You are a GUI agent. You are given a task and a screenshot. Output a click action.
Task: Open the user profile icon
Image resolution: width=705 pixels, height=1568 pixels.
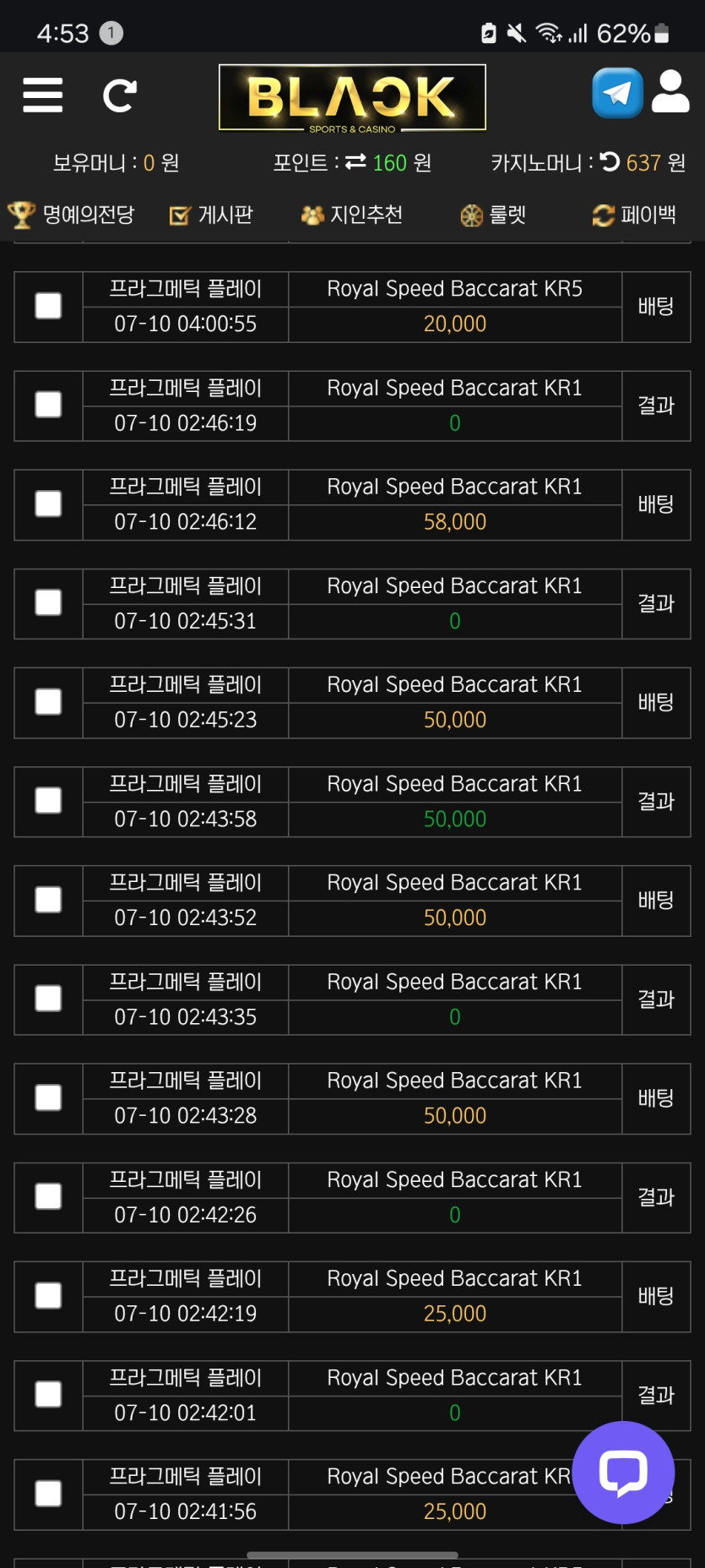[x=670, y=91]
